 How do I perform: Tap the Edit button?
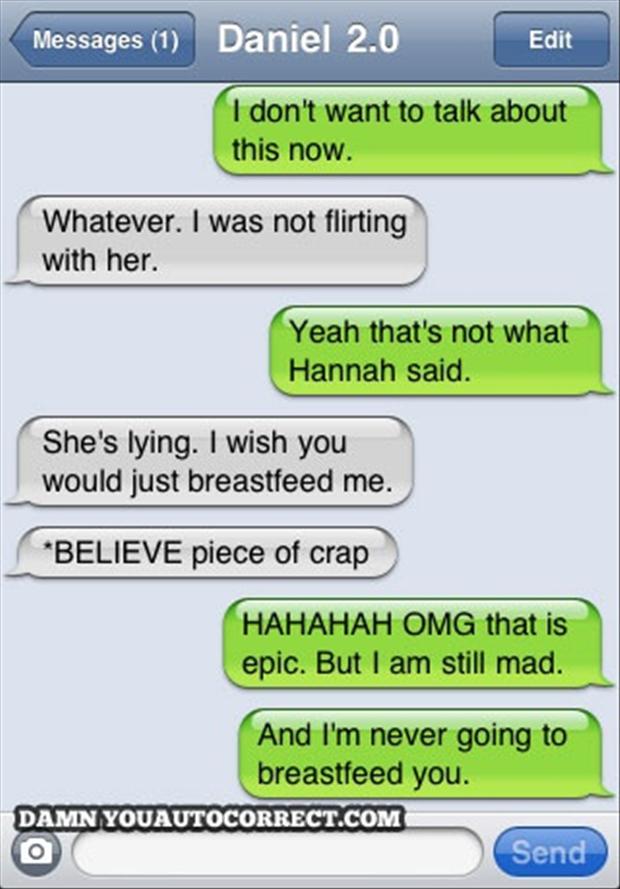pyautogui.click(x=550, y=41)
